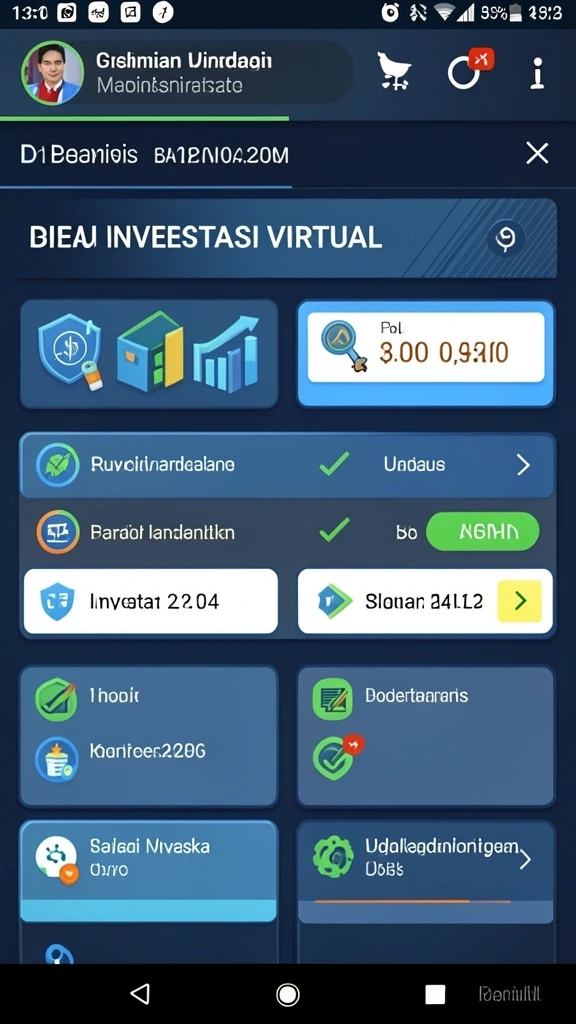Open the Pol 3.00 balance card
576x1024 pixels.
(x=426, y=353)
